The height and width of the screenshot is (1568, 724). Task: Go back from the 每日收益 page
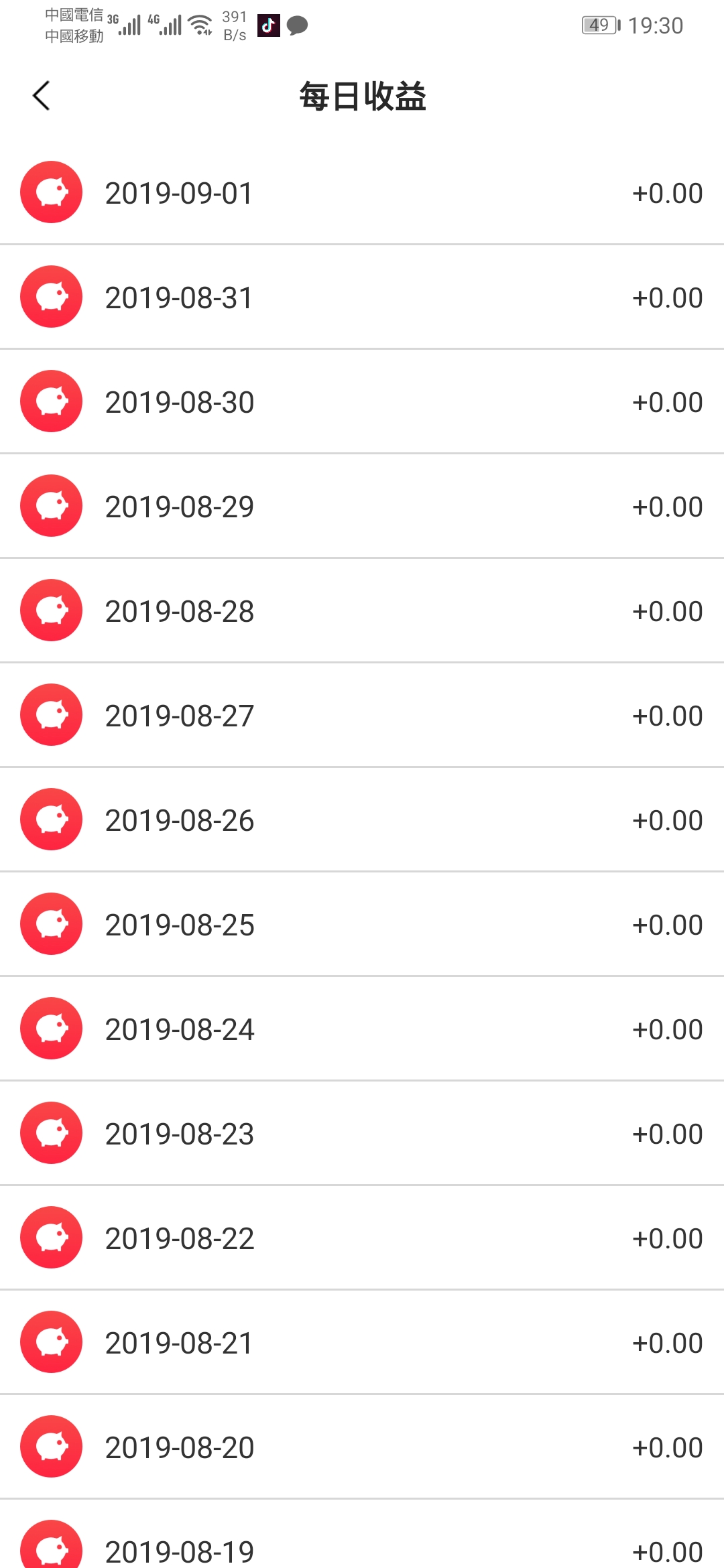click(x=42, y=96)
